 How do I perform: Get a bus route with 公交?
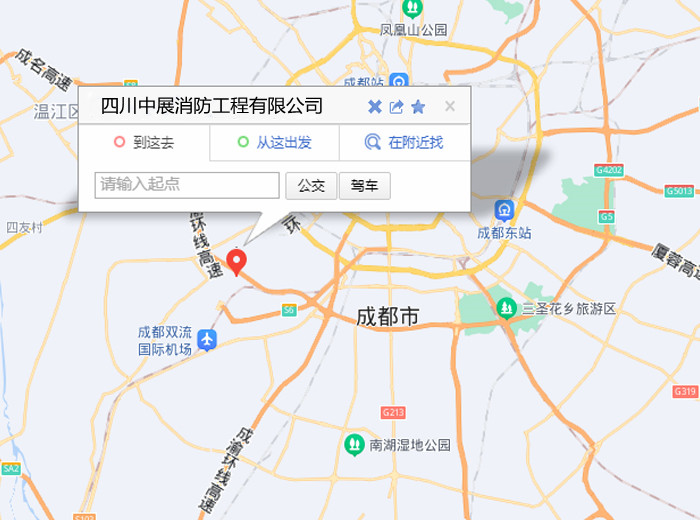pos(311,186)
